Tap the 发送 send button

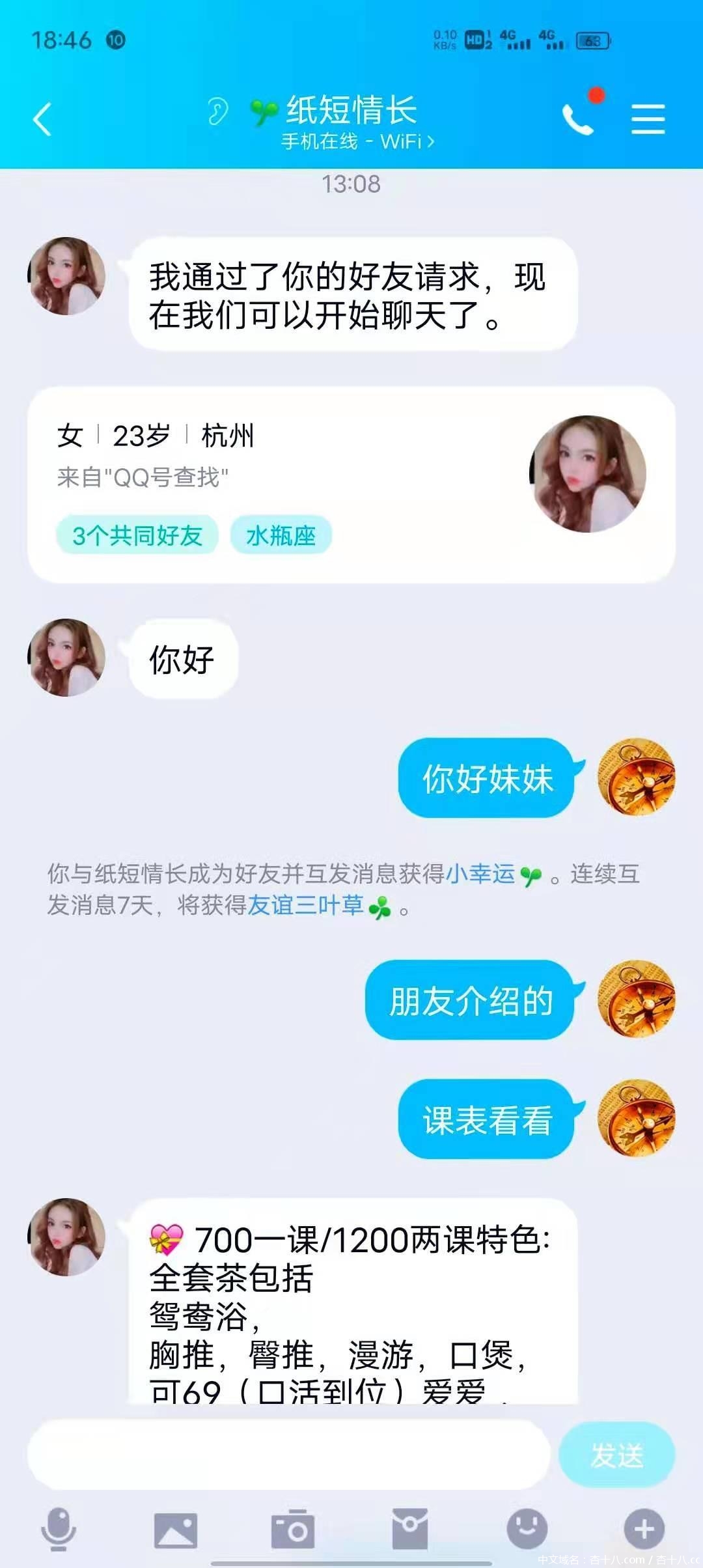coord(616,1454)
